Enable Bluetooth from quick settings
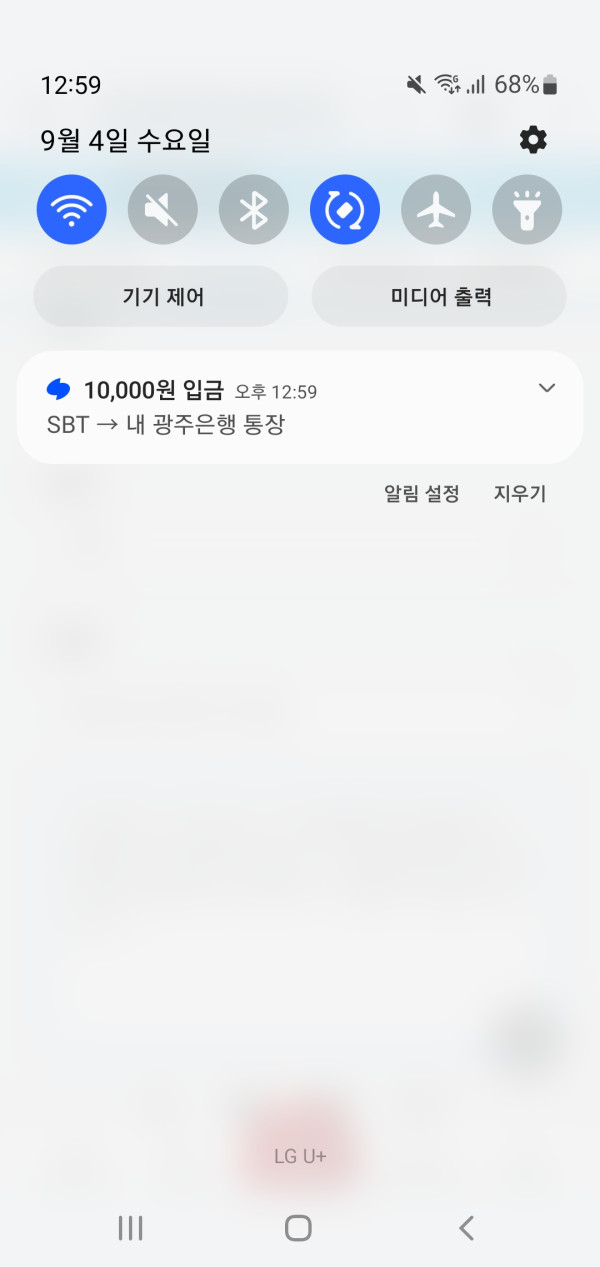 pyautogui.click(x=254, y=210)
